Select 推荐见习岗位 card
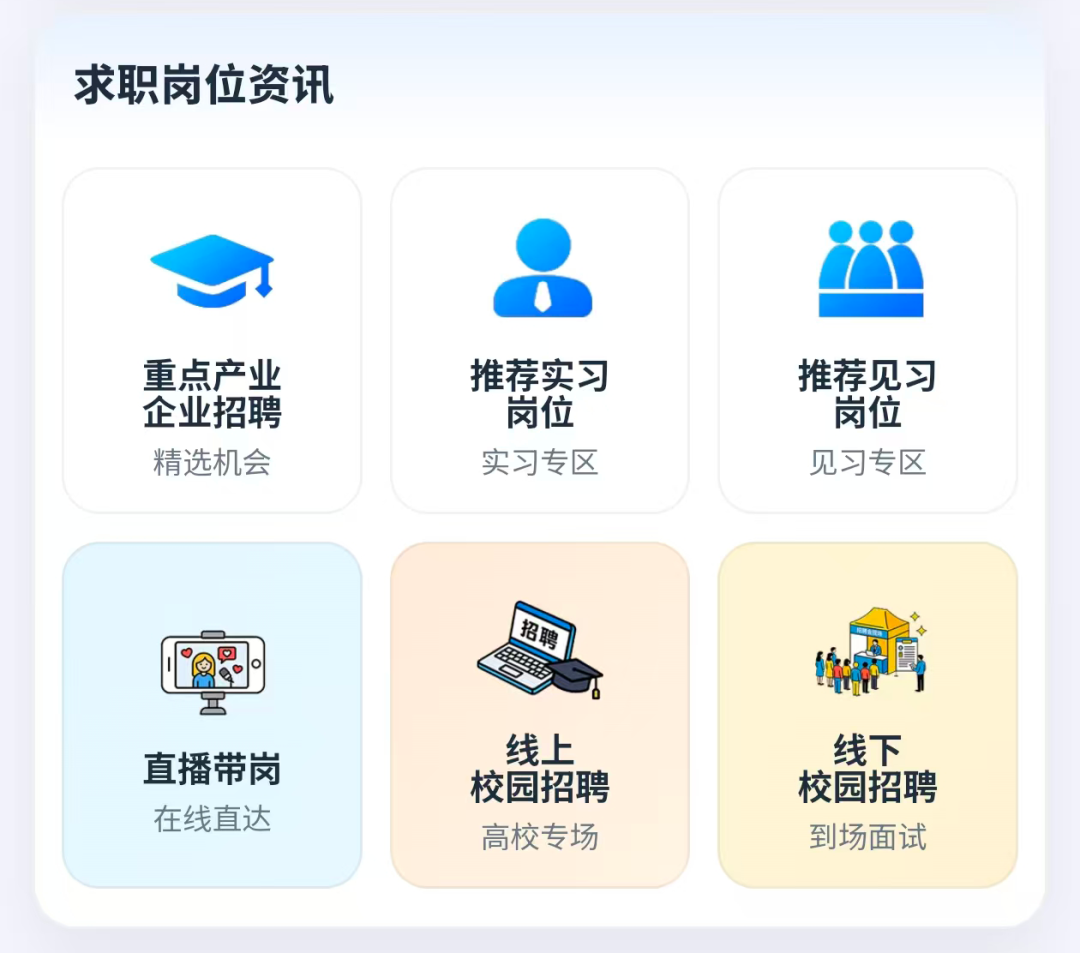 [868, 341]
